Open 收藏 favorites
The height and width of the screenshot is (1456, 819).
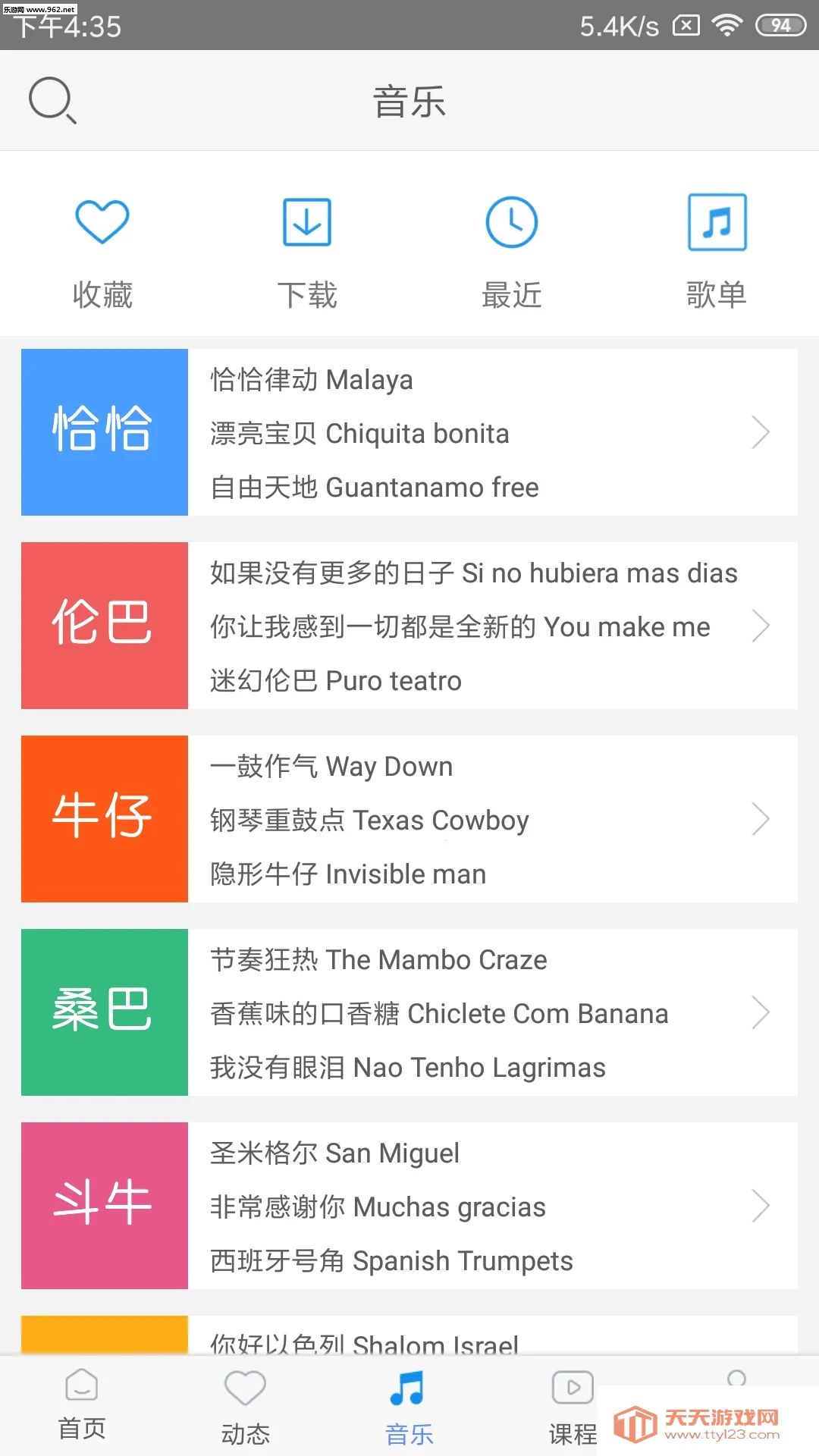[102, 250]
